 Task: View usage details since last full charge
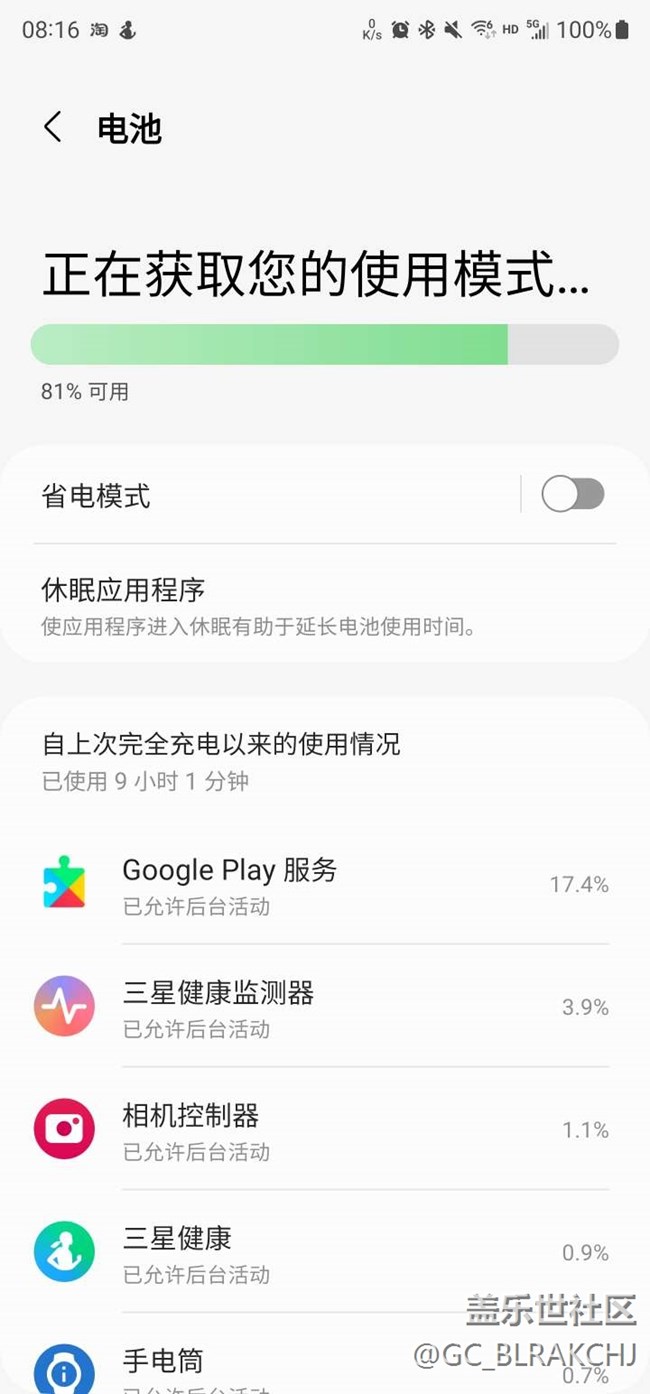click(x=325, y=761)
